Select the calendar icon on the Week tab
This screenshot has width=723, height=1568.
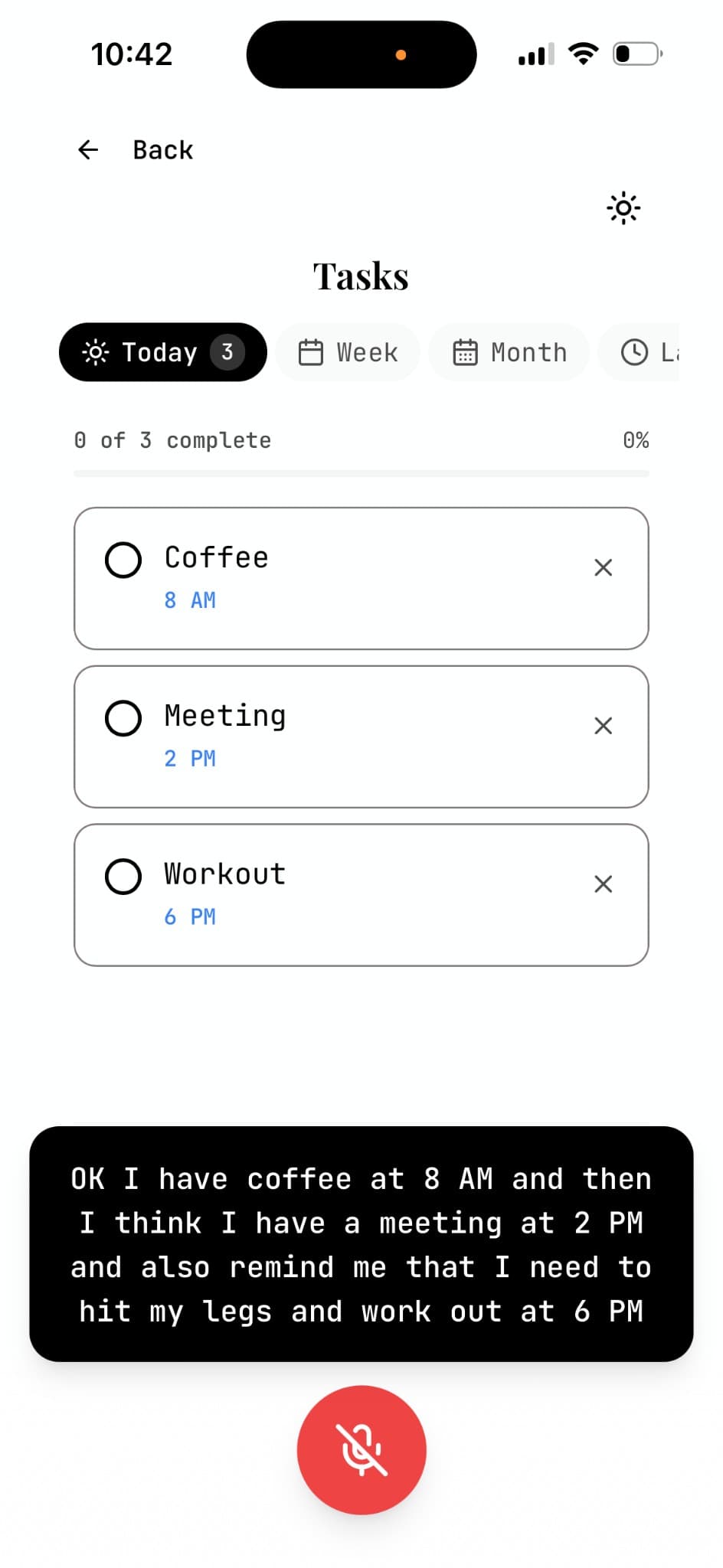(311, 352)
